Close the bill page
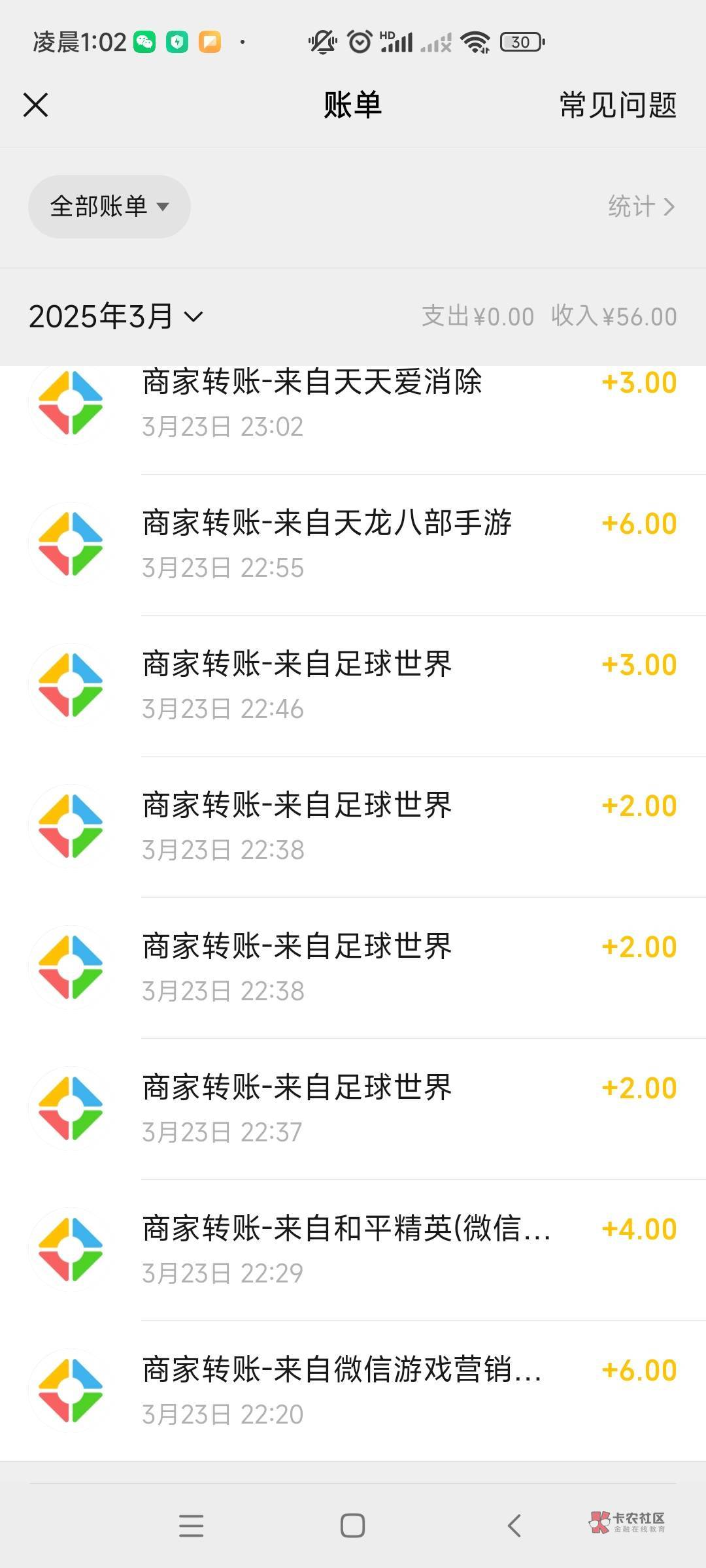The image size is (706, 1568). coord(35,105)
